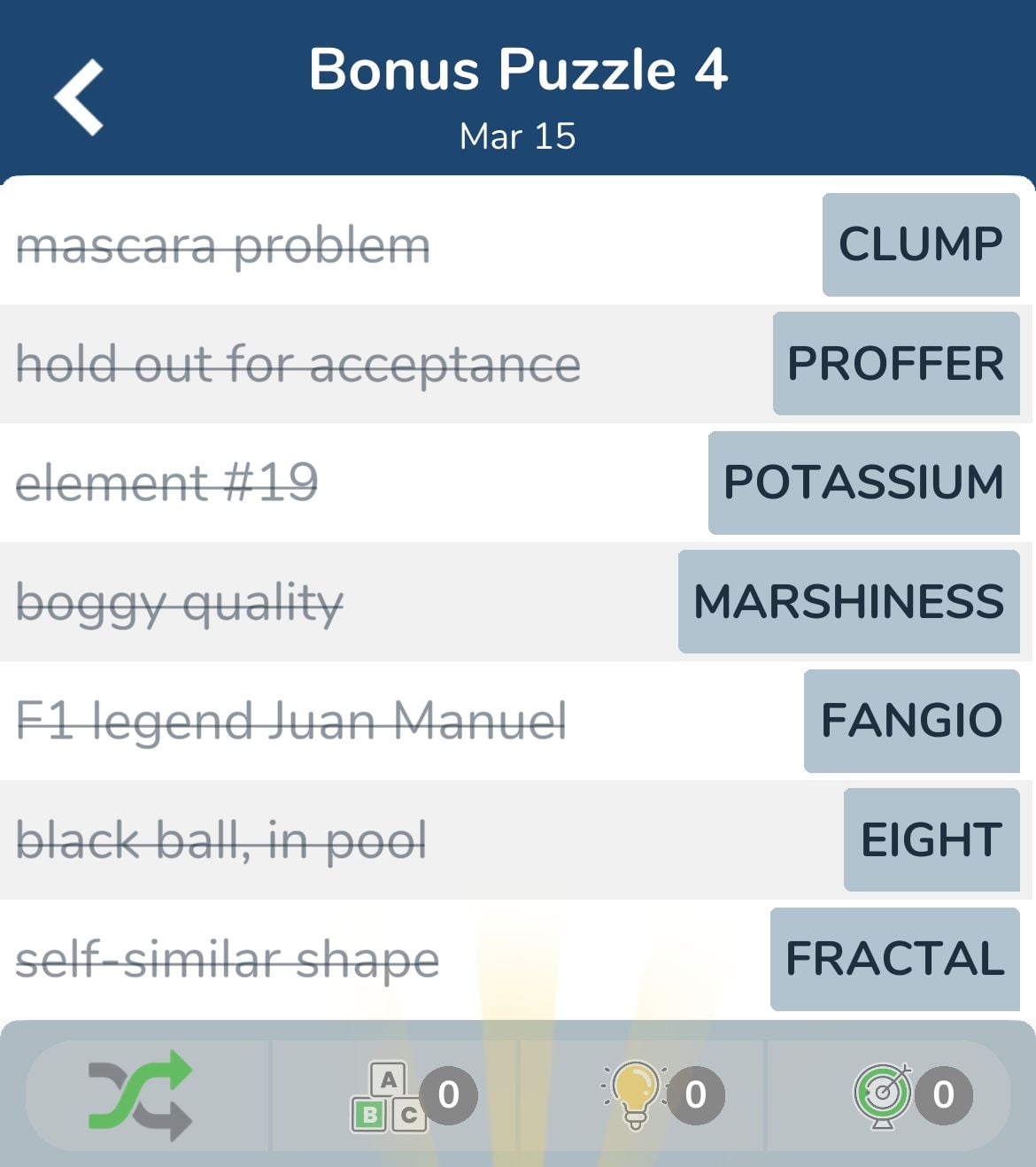Use the target dartboard hint
Screen dimensions: 1036x1167
tap(883, 1095)
